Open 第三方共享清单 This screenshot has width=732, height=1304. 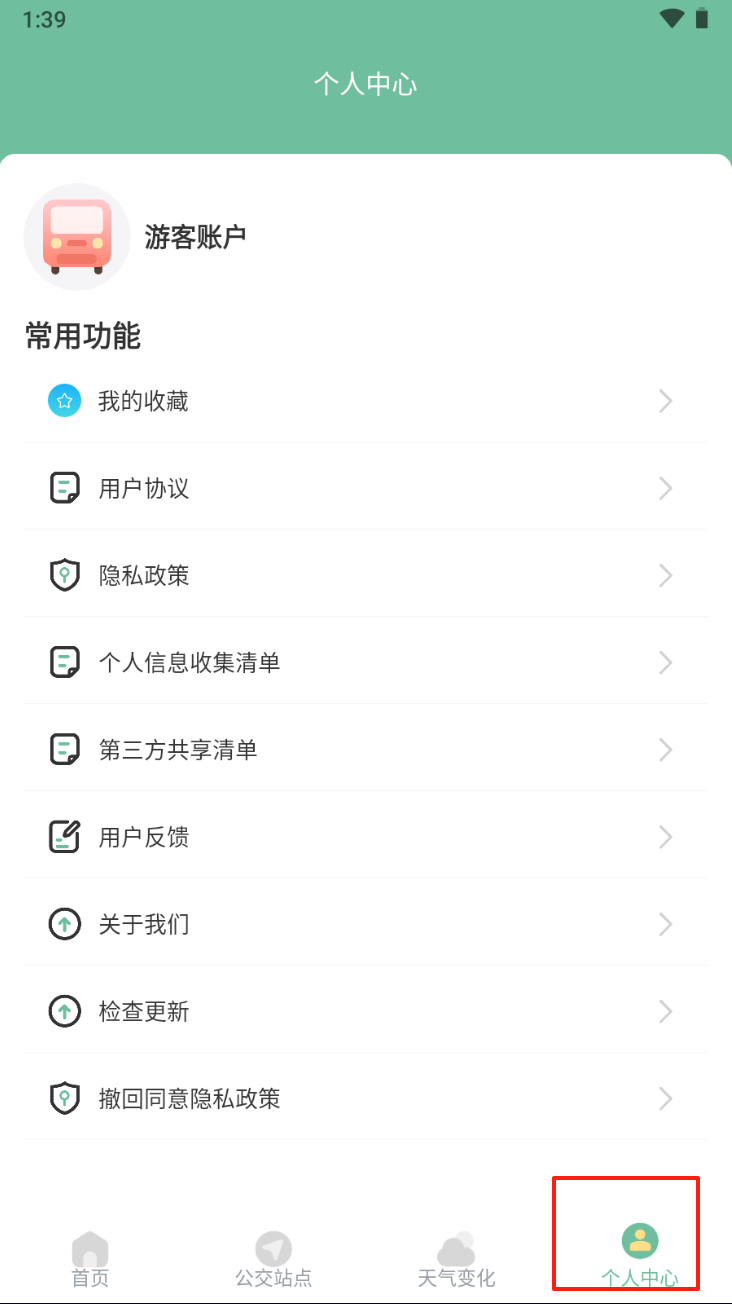tap(365, 750)
